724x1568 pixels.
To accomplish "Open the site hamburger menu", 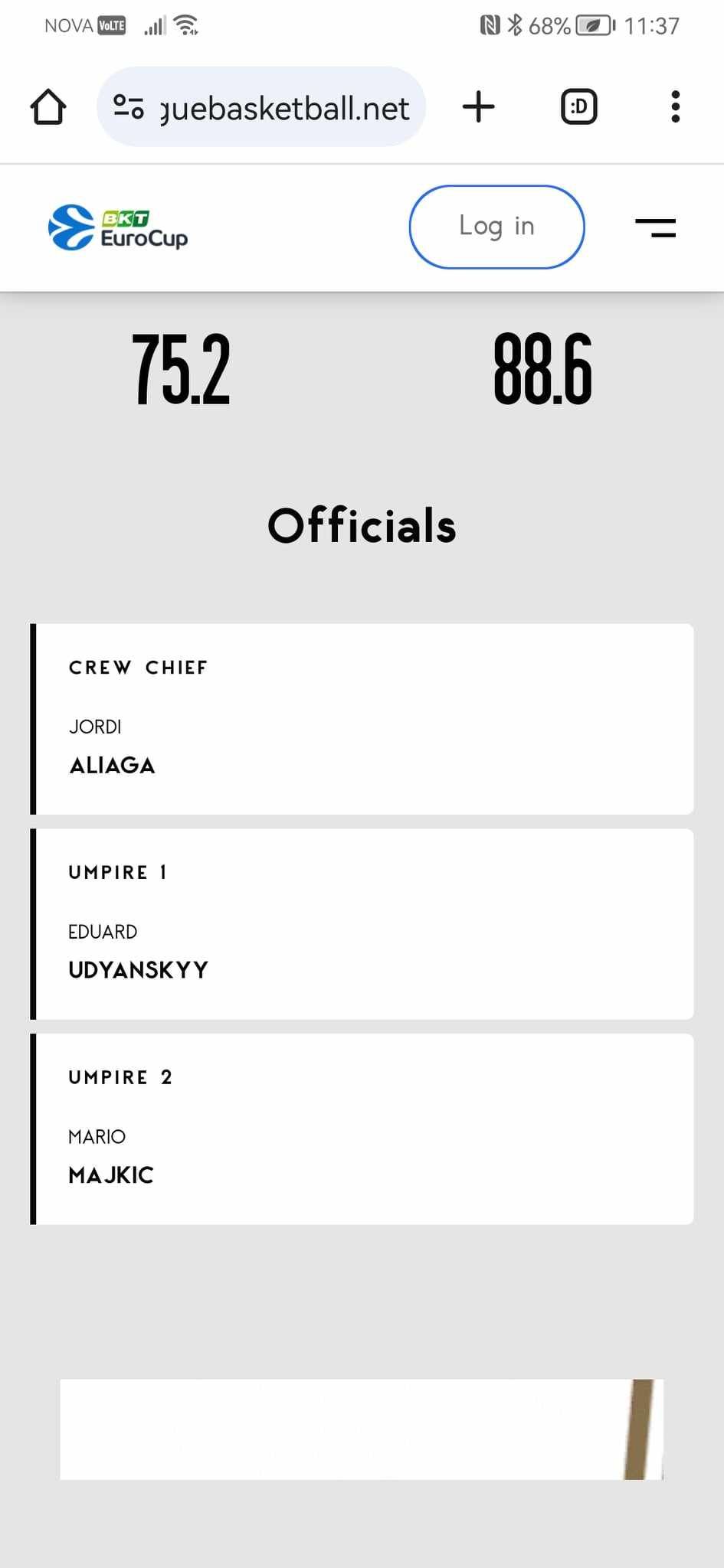I will point(655,227).
